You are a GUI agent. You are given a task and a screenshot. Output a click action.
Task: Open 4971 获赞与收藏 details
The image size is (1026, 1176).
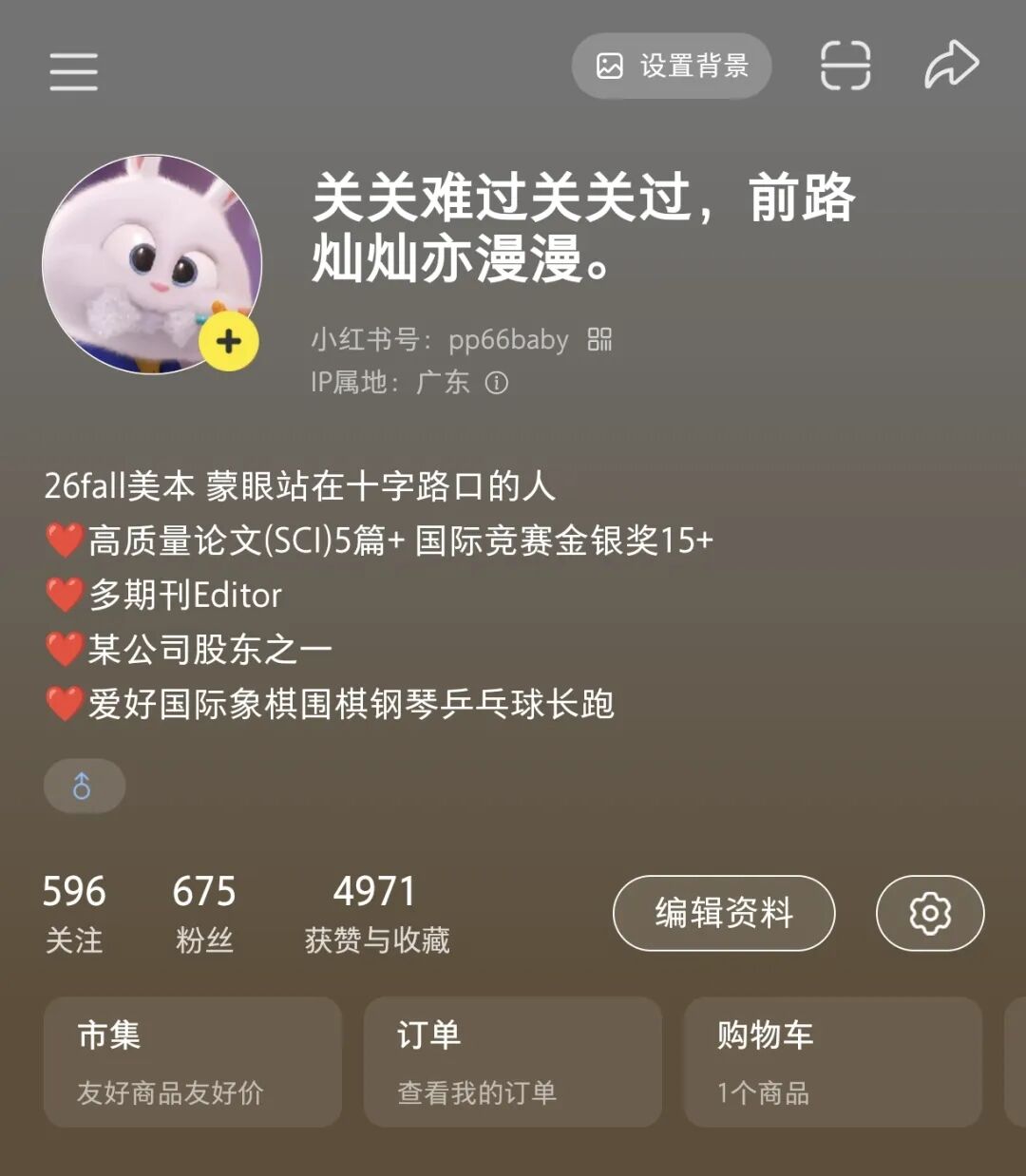coord(376,913)
